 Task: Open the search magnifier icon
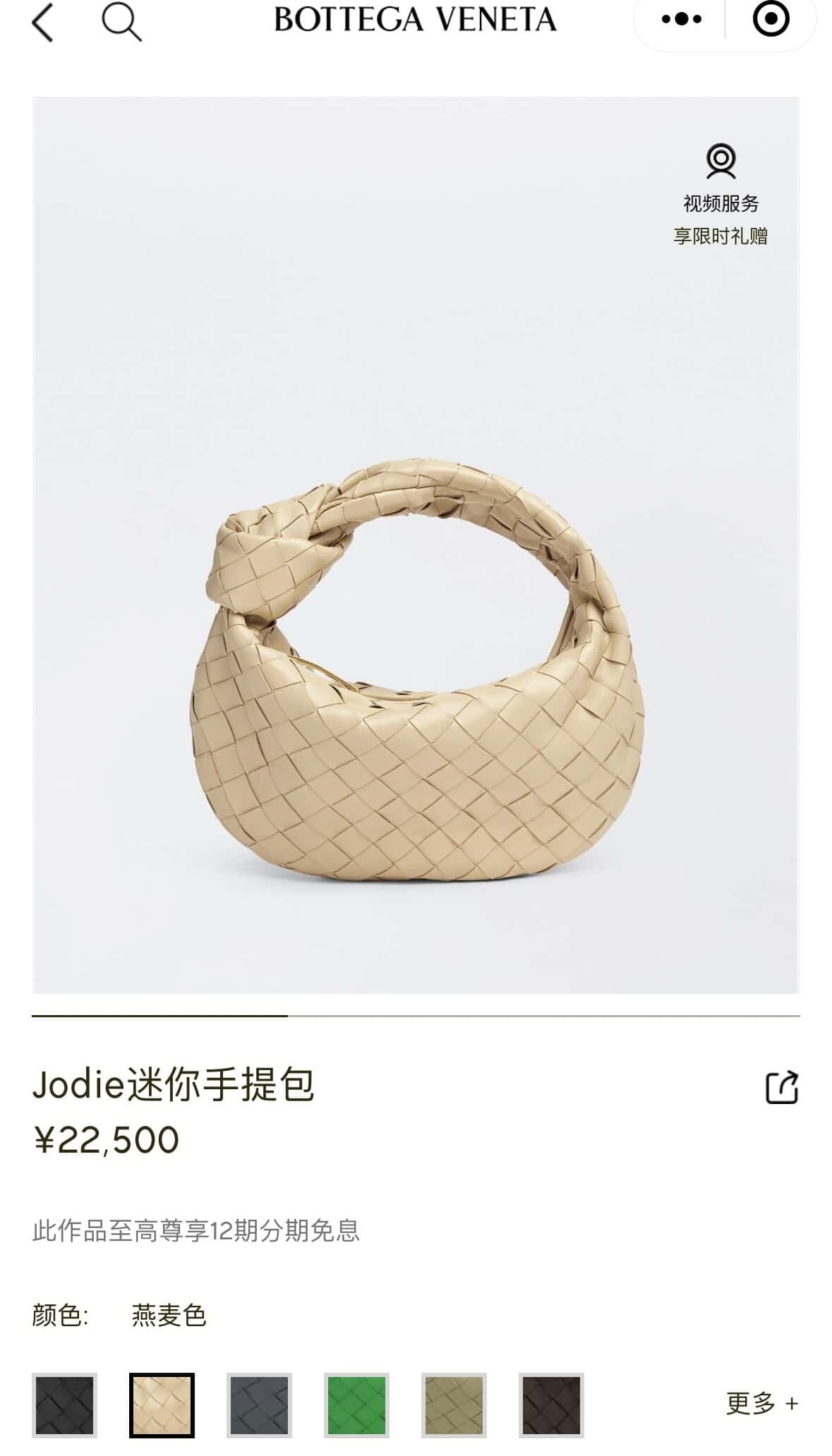121,22
